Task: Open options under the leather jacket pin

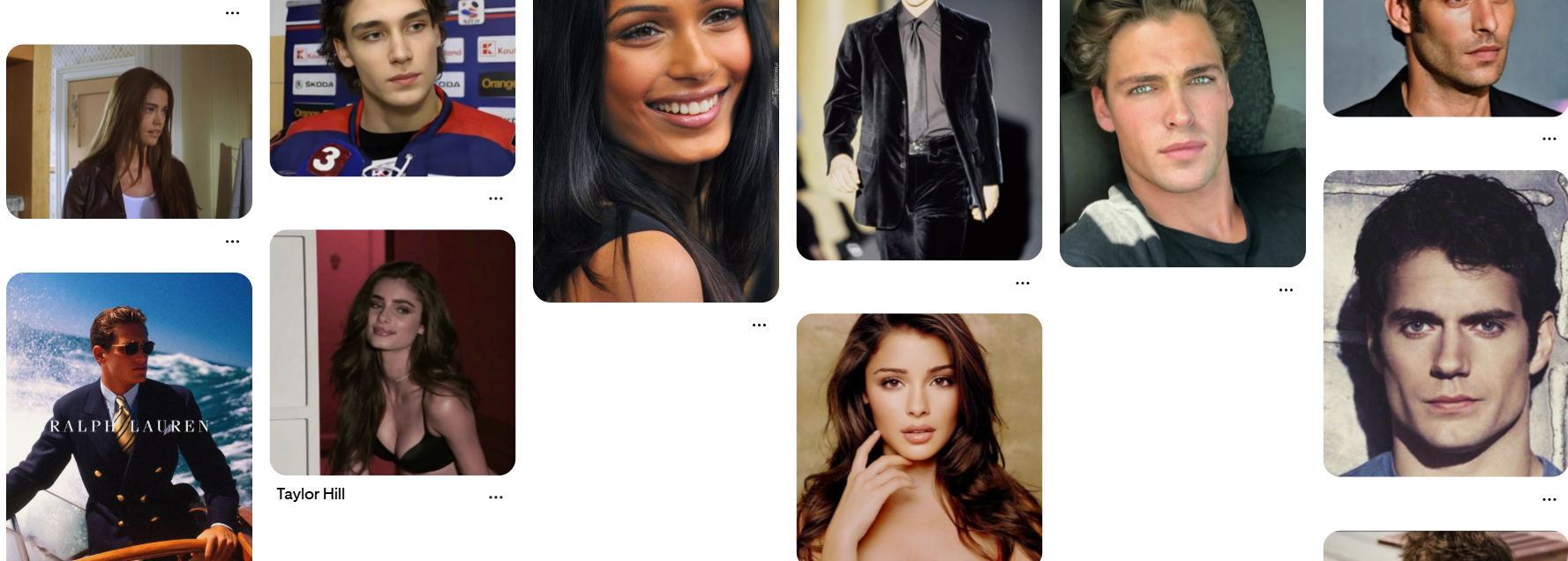Action: coord(232,242)
